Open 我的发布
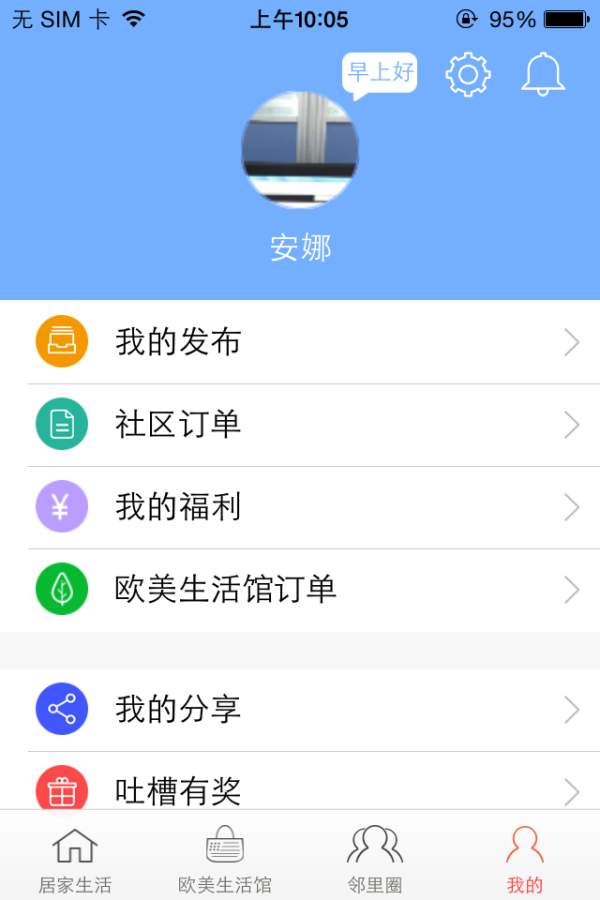This screenshot has width=600, height=900. click(x=300, y=342)
